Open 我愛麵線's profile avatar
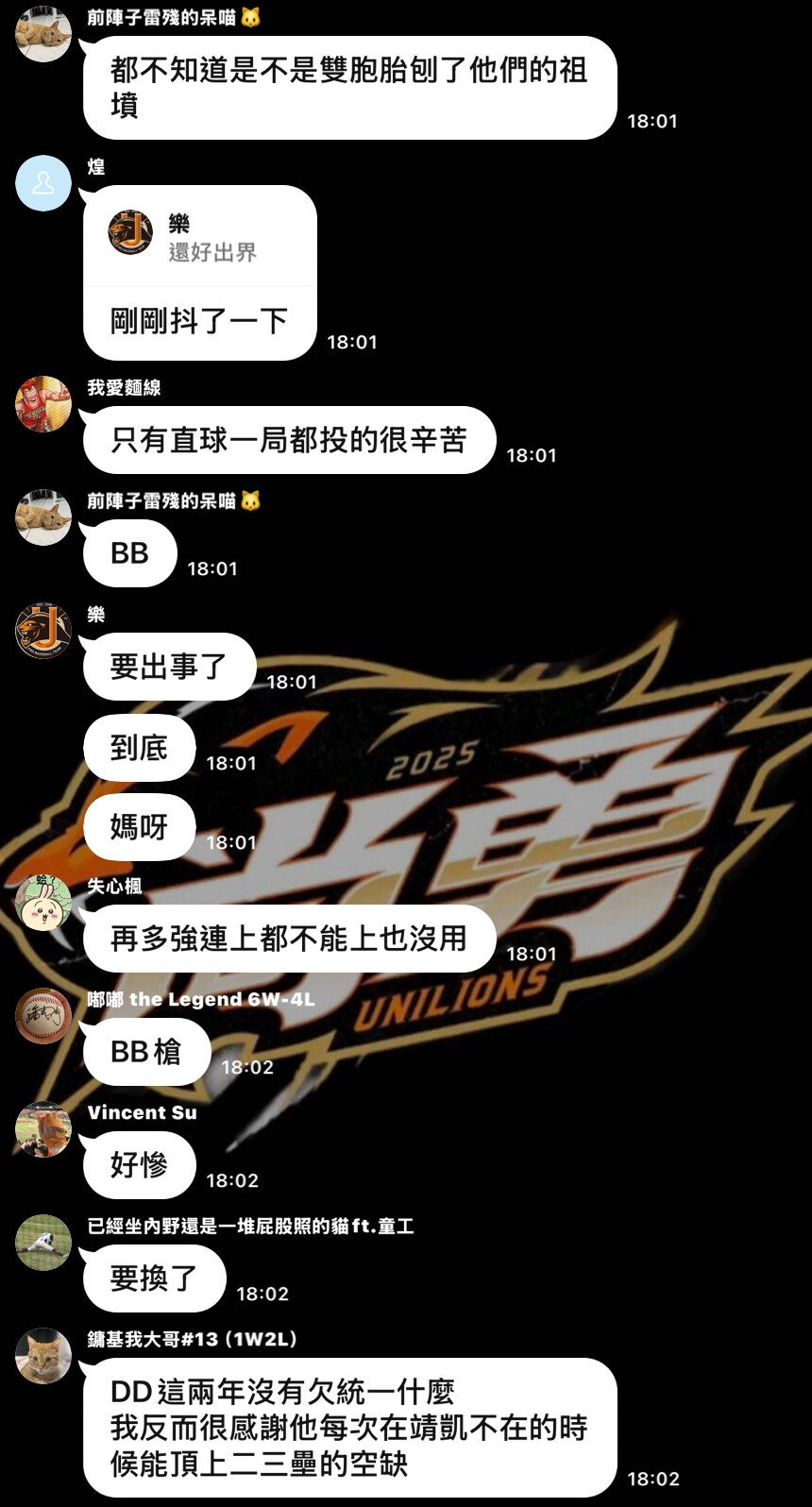Screen dimensions: 812x1507 click(43, 404)
